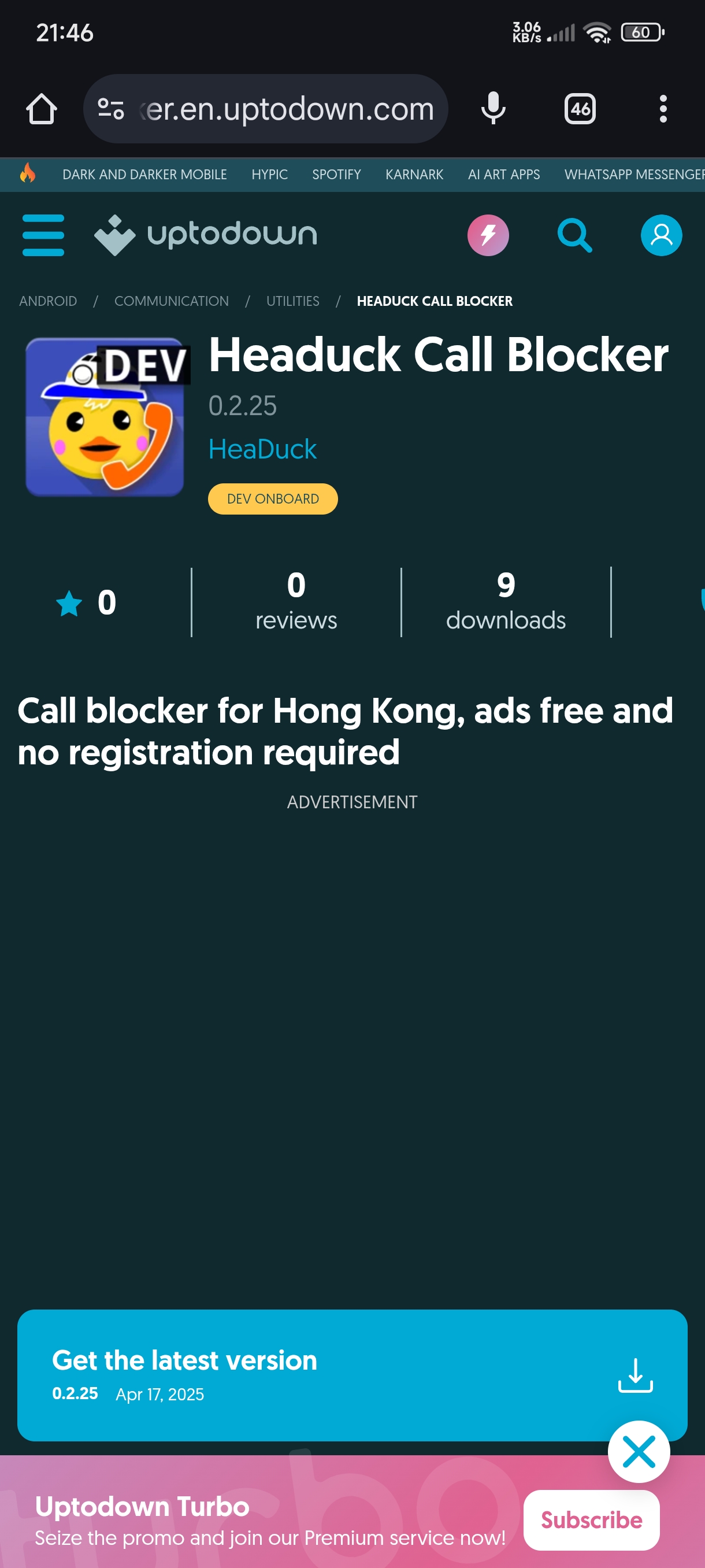
Task: Open the browser three-dot overflow menu
Action: pos(663,109)
